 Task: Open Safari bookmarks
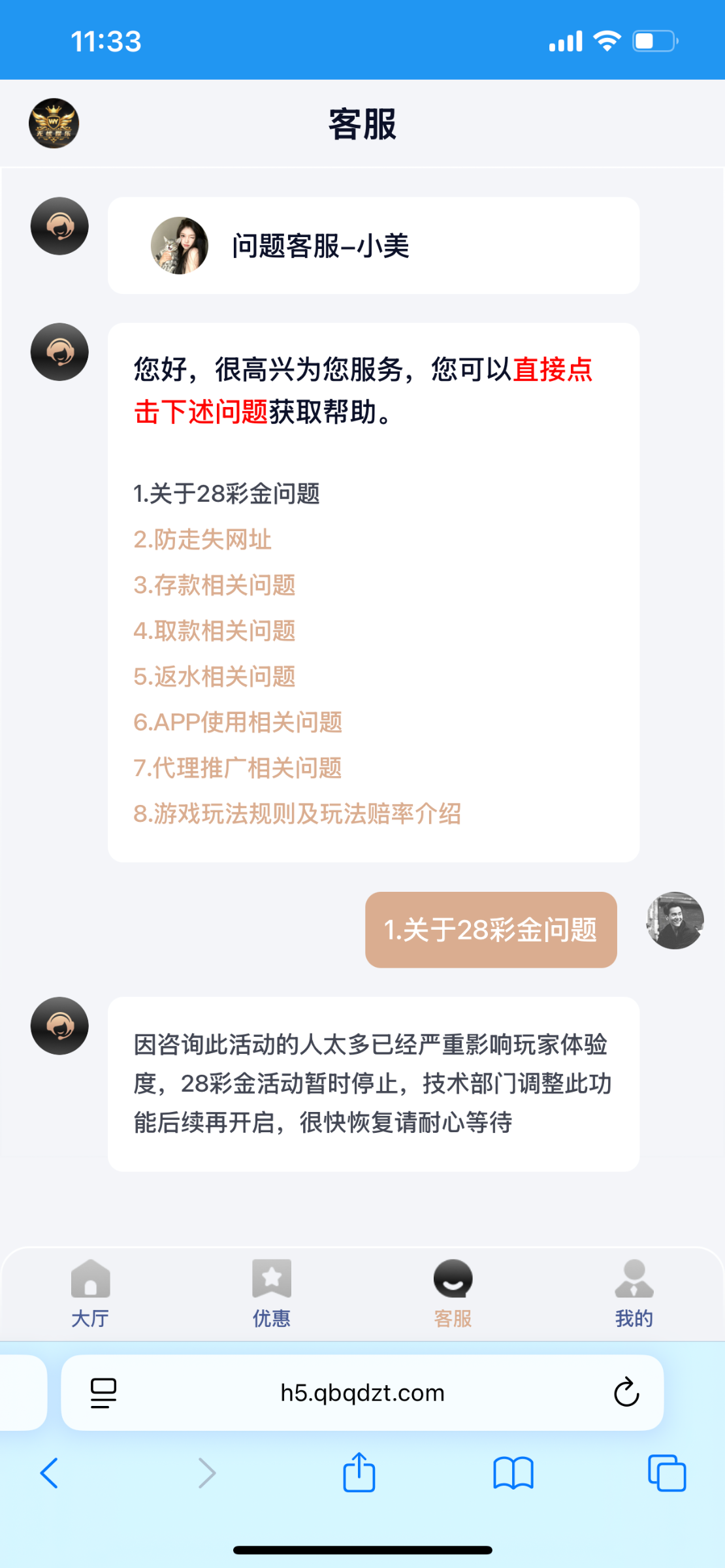[x=513, y=1473]
